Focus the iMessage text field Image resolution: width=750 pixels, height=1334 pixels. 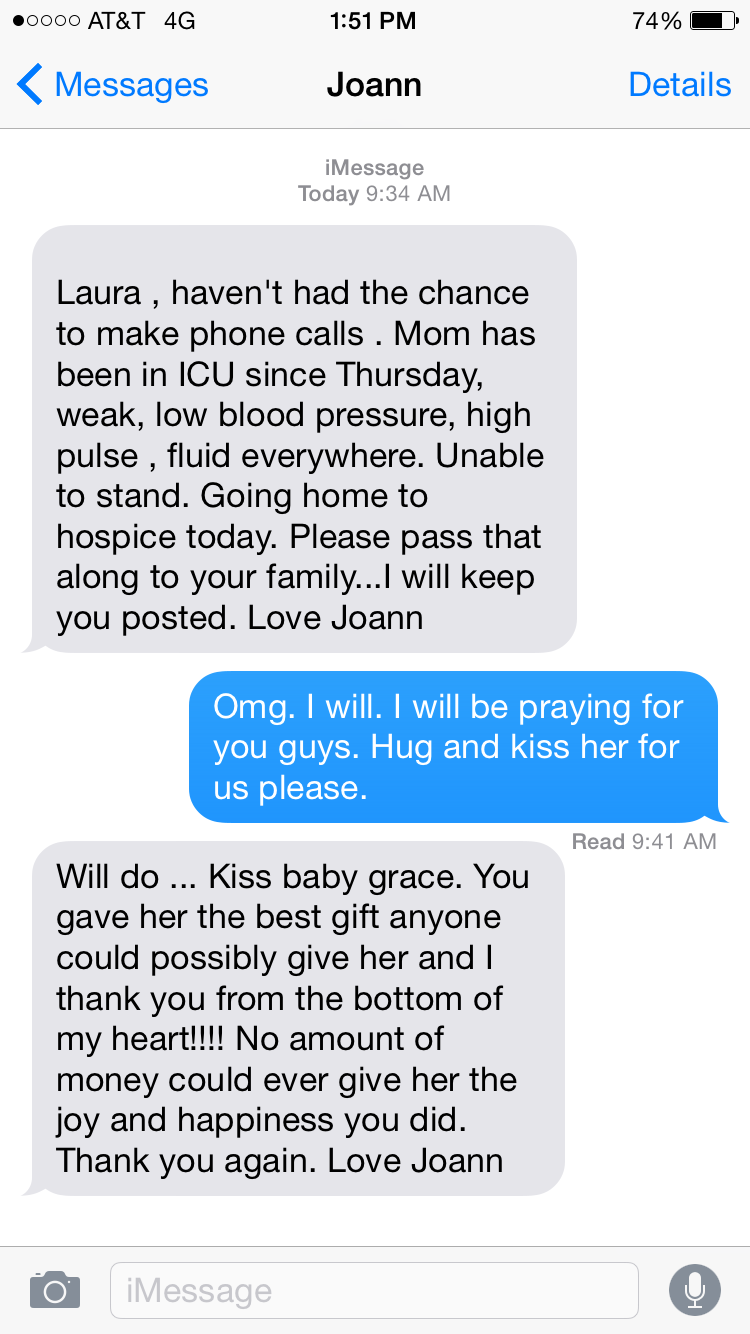tap(373, 1290)
